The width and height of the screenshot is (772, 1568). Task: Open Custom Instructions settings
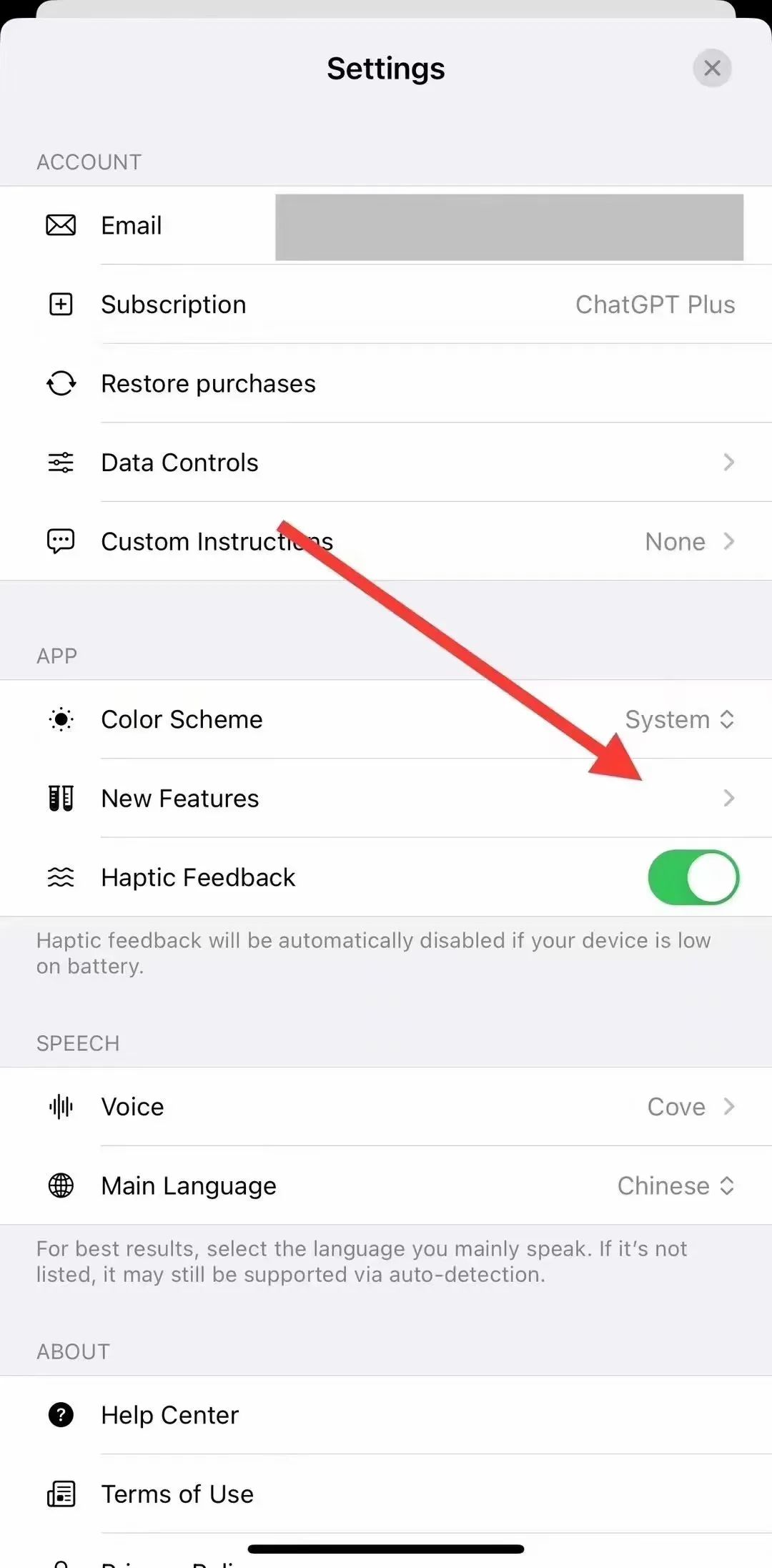pyautogui.click(x=386, y=541)
